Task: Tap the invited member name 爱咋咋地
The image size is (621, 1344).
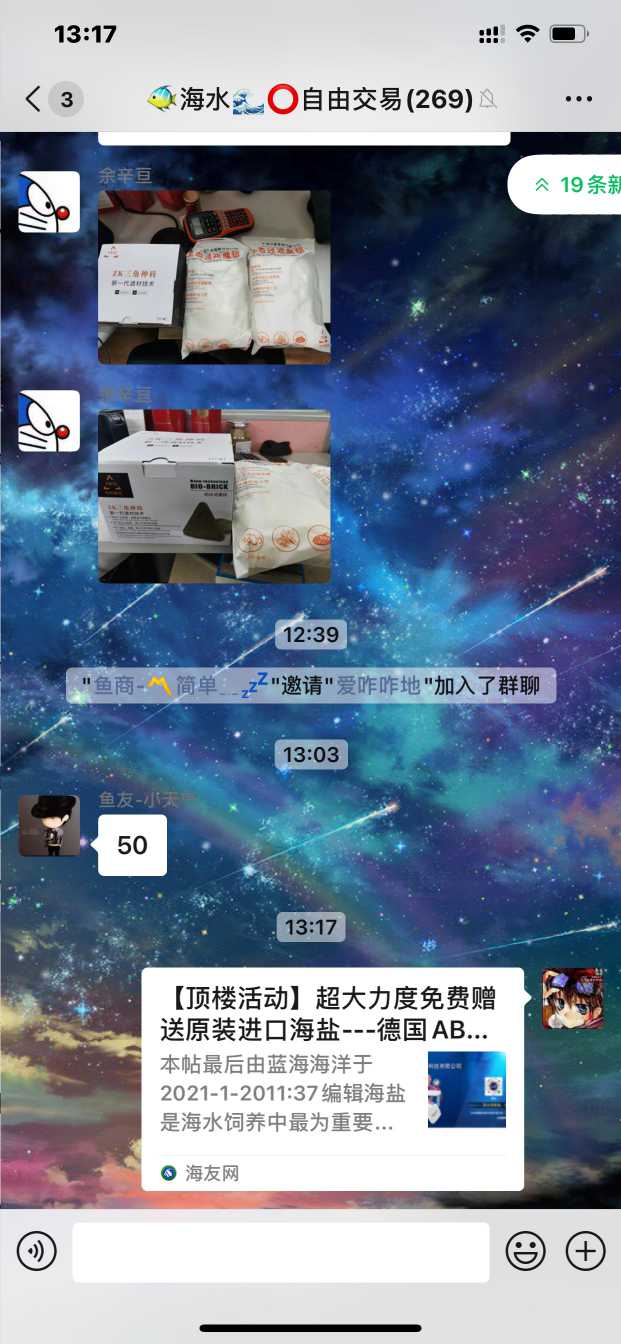Action: (x=379, y=687)
